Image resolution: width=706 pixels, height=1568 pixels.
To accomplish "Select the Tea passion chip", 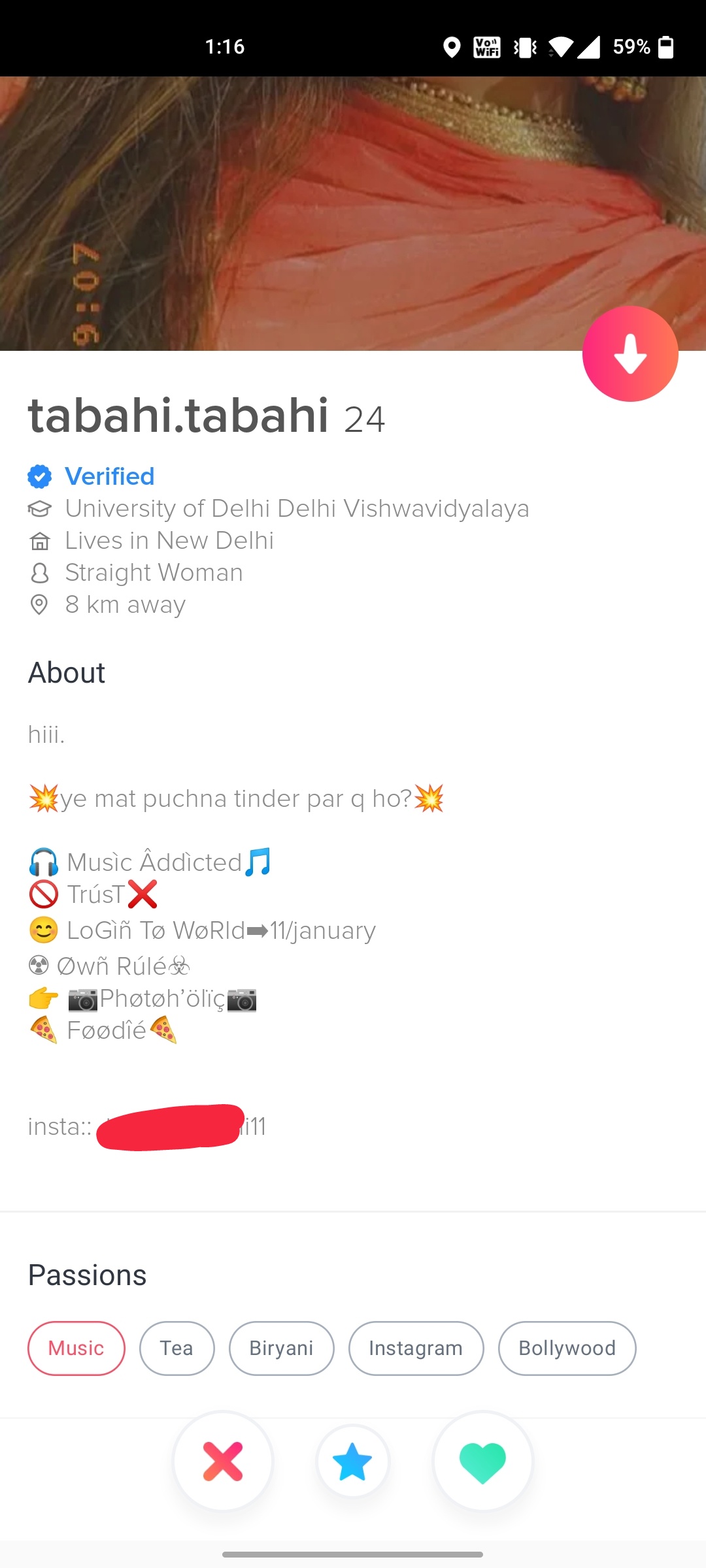I will pyautogui.click(x=176, y=1348).
